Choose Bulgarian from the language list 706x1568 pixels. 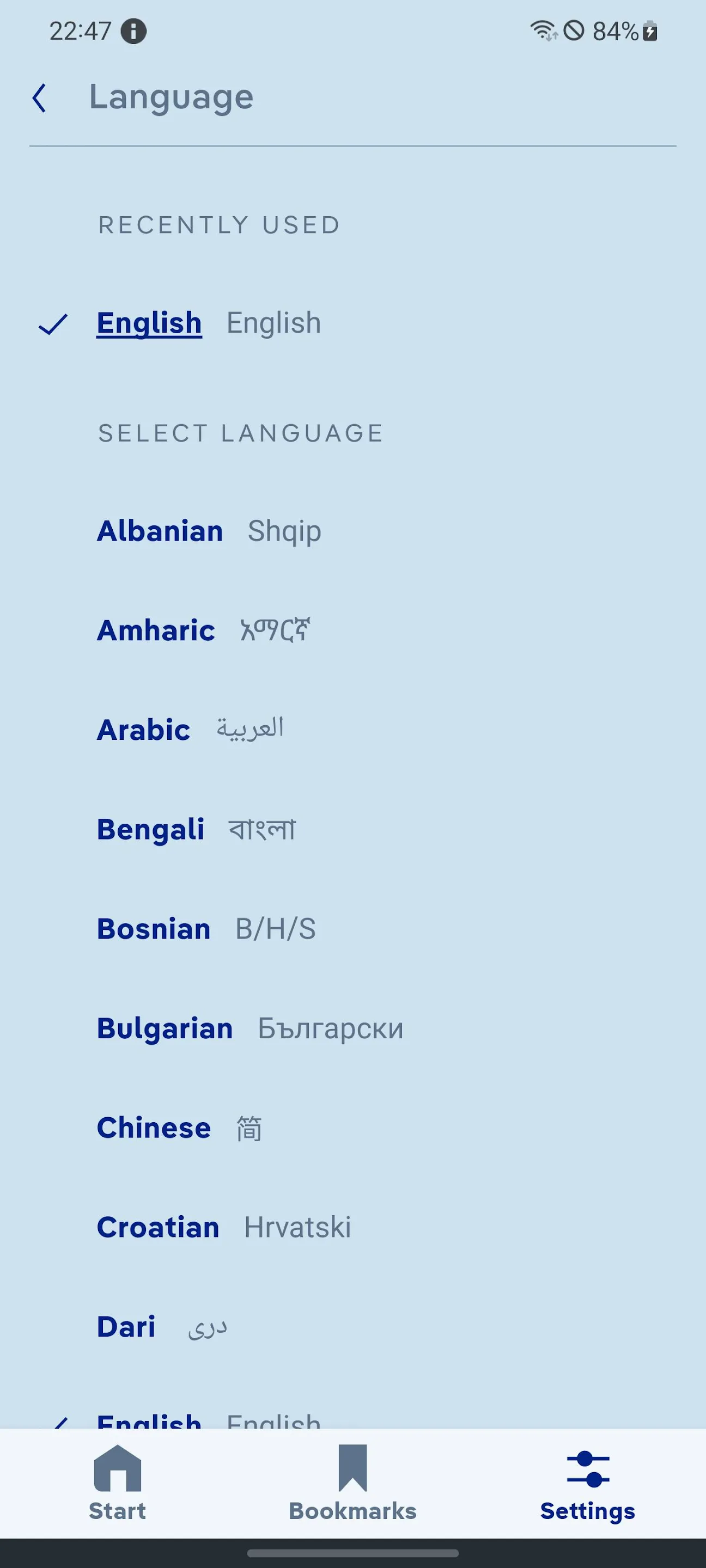pos(163,1027)
